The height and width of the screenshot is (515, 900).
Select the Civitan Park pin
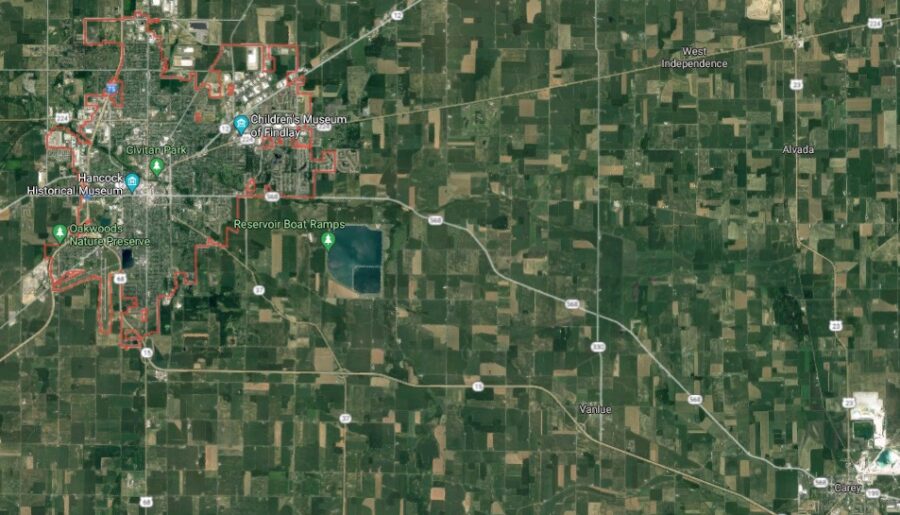pyautogui.click(x=156, y=165)
